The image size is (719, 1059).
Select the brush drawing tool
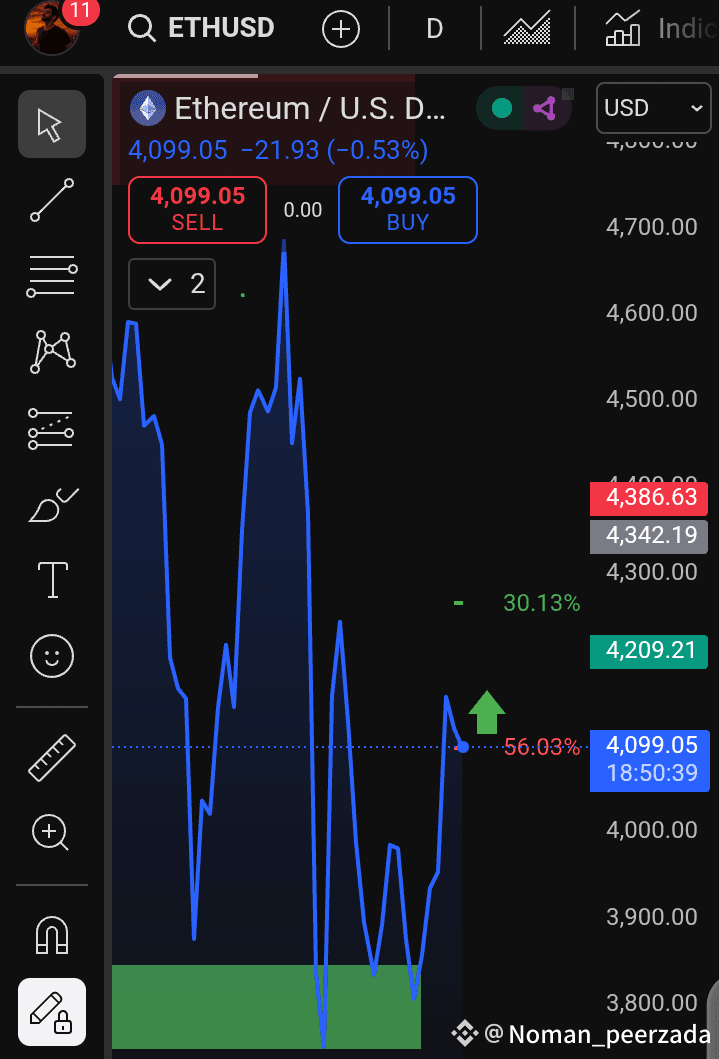(x=51, y=504)
